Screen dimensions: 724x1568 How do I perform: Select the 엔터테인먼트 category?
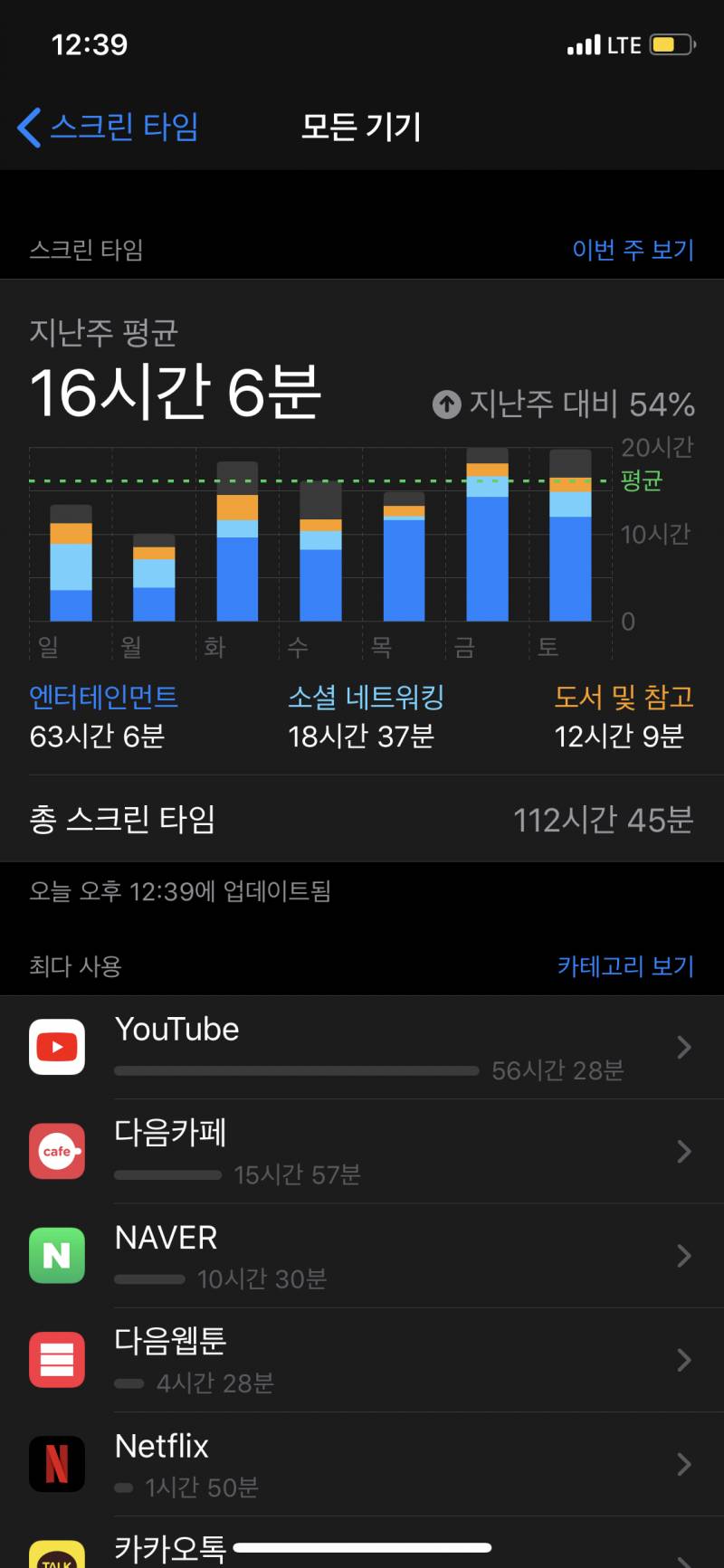[102, 697]
